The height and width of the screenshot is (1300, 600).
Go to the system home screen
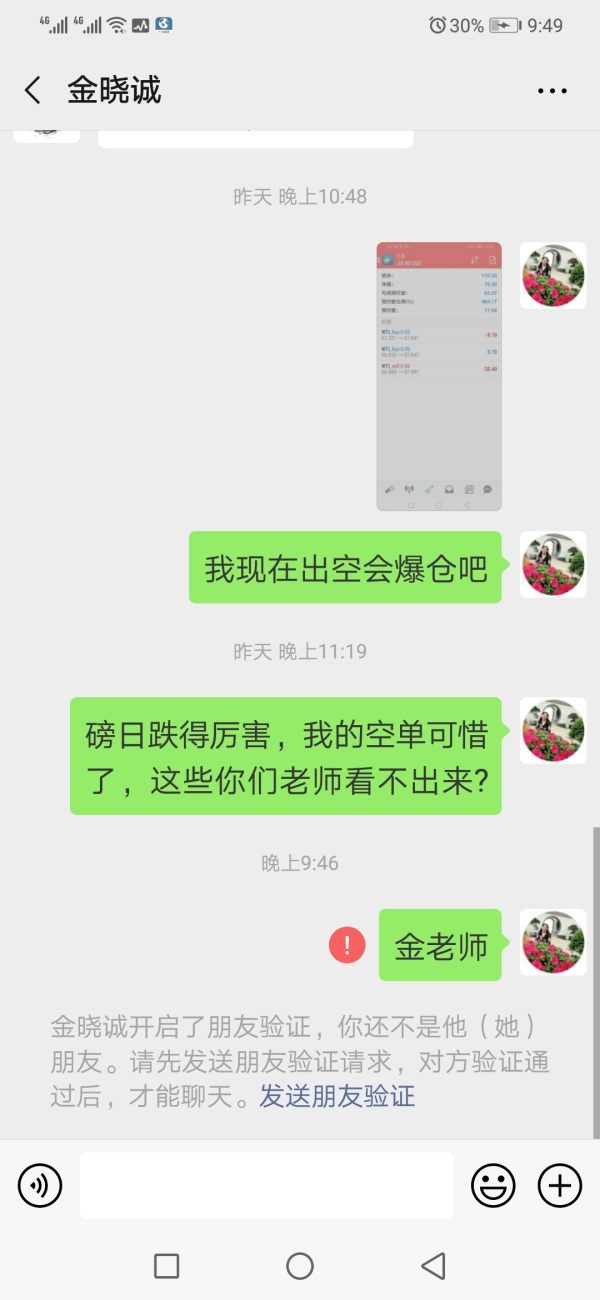coord(300,1266)
